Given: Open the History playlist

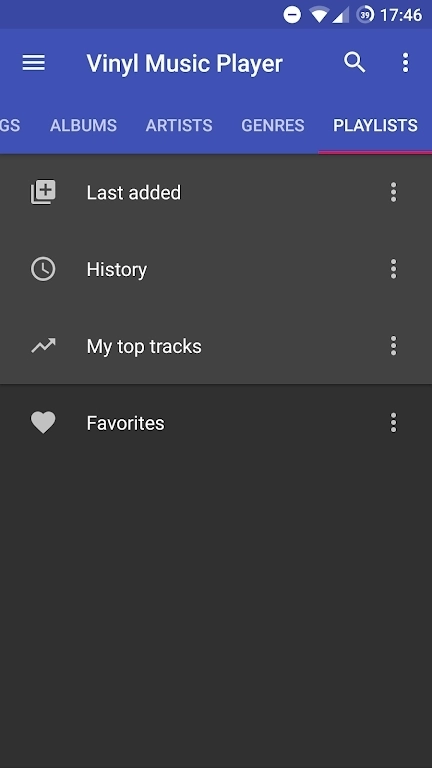Looking at the screenshot, I should [216, 269].
